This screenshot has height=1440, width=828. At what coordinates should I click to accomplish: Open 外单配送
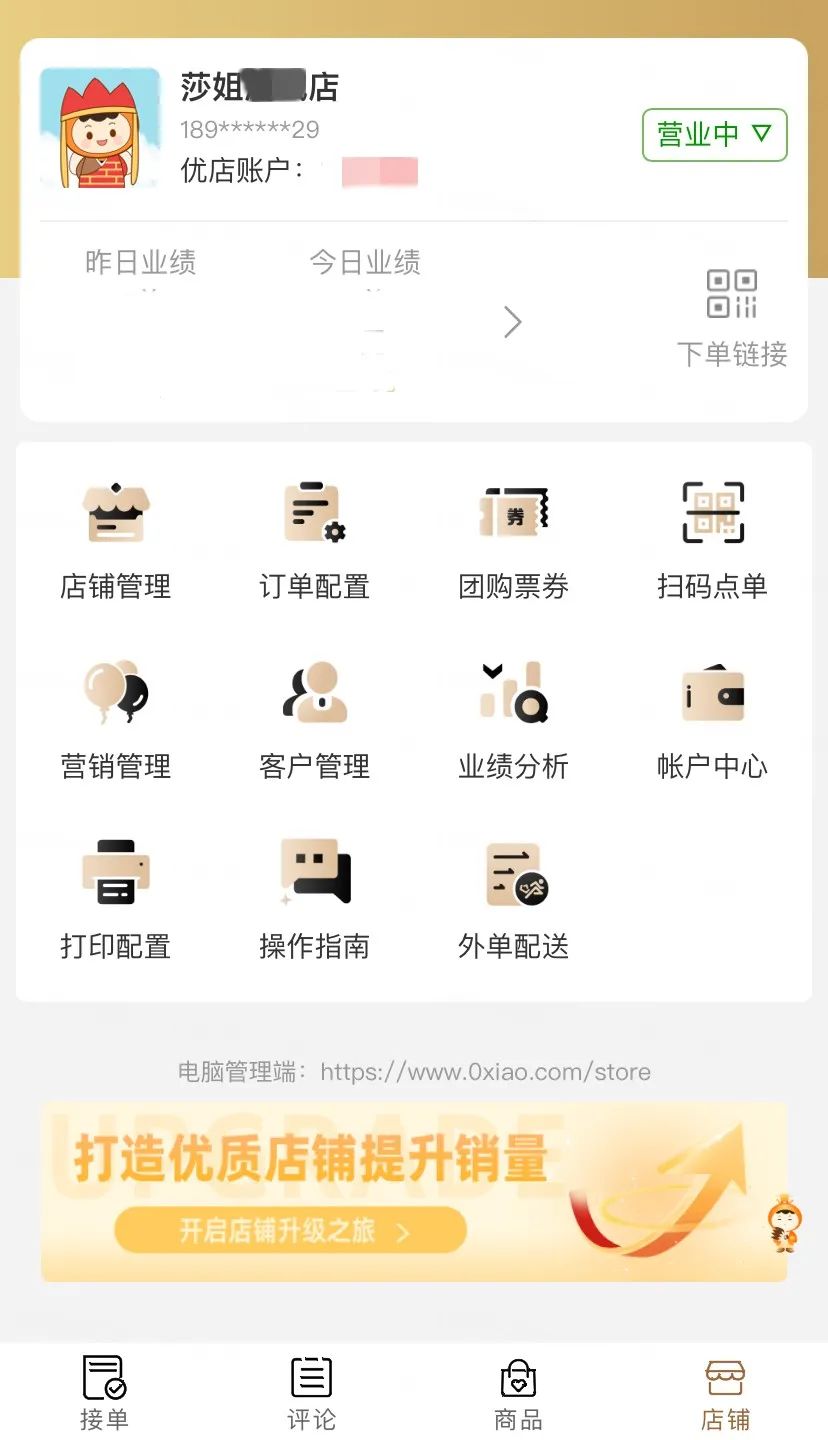click(513, 900)
